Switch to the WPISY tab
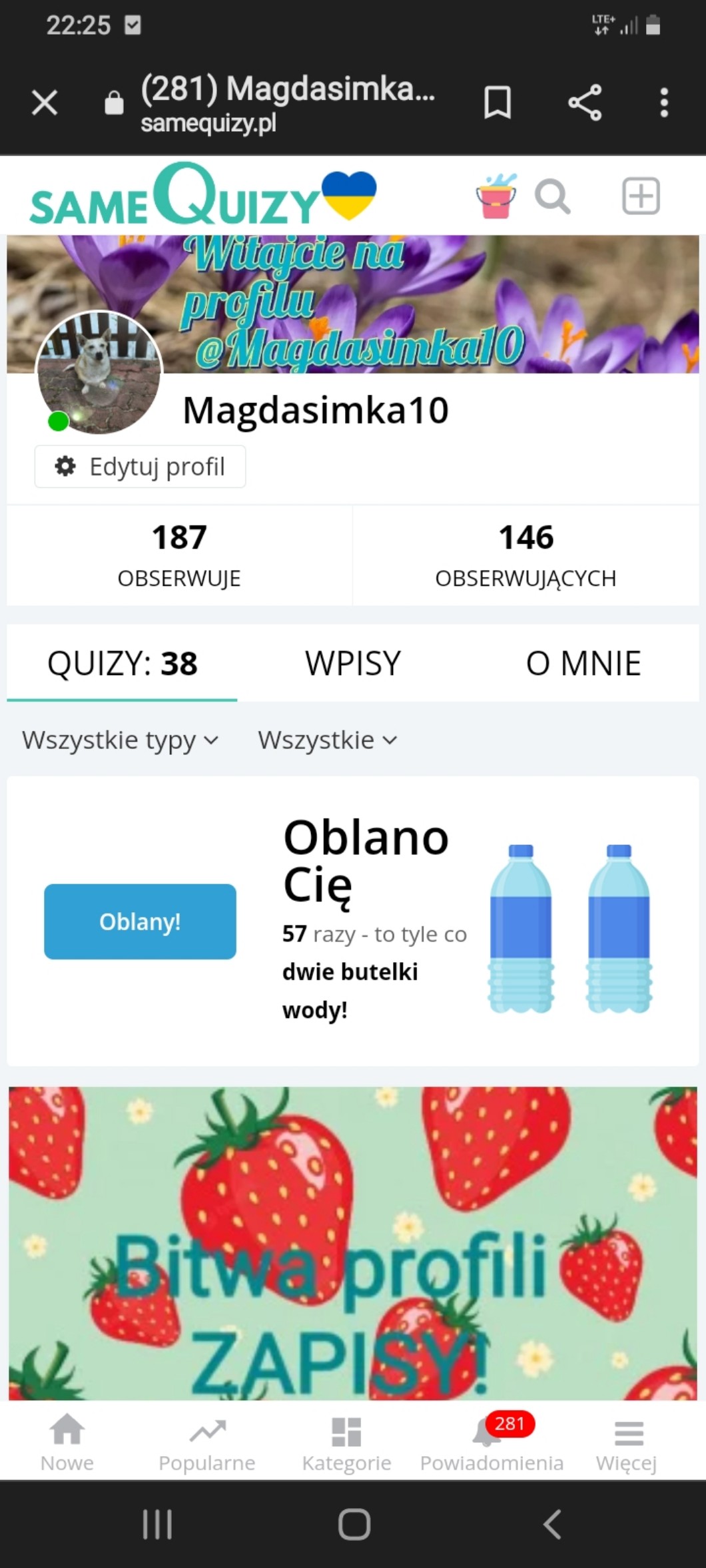706x1568 pixels. point(353,663)
